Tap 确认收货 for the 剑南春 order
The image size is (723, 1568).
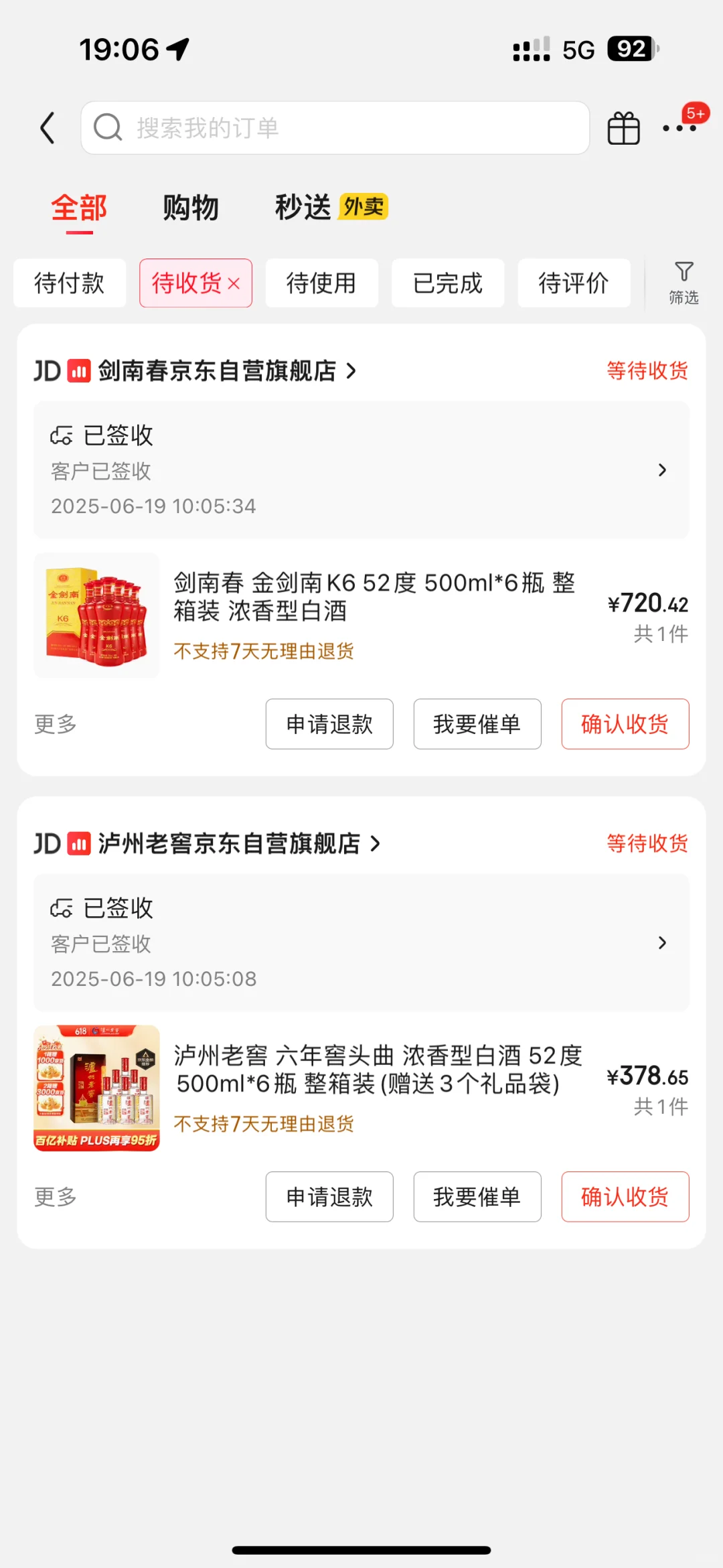(x=625, y=724)
